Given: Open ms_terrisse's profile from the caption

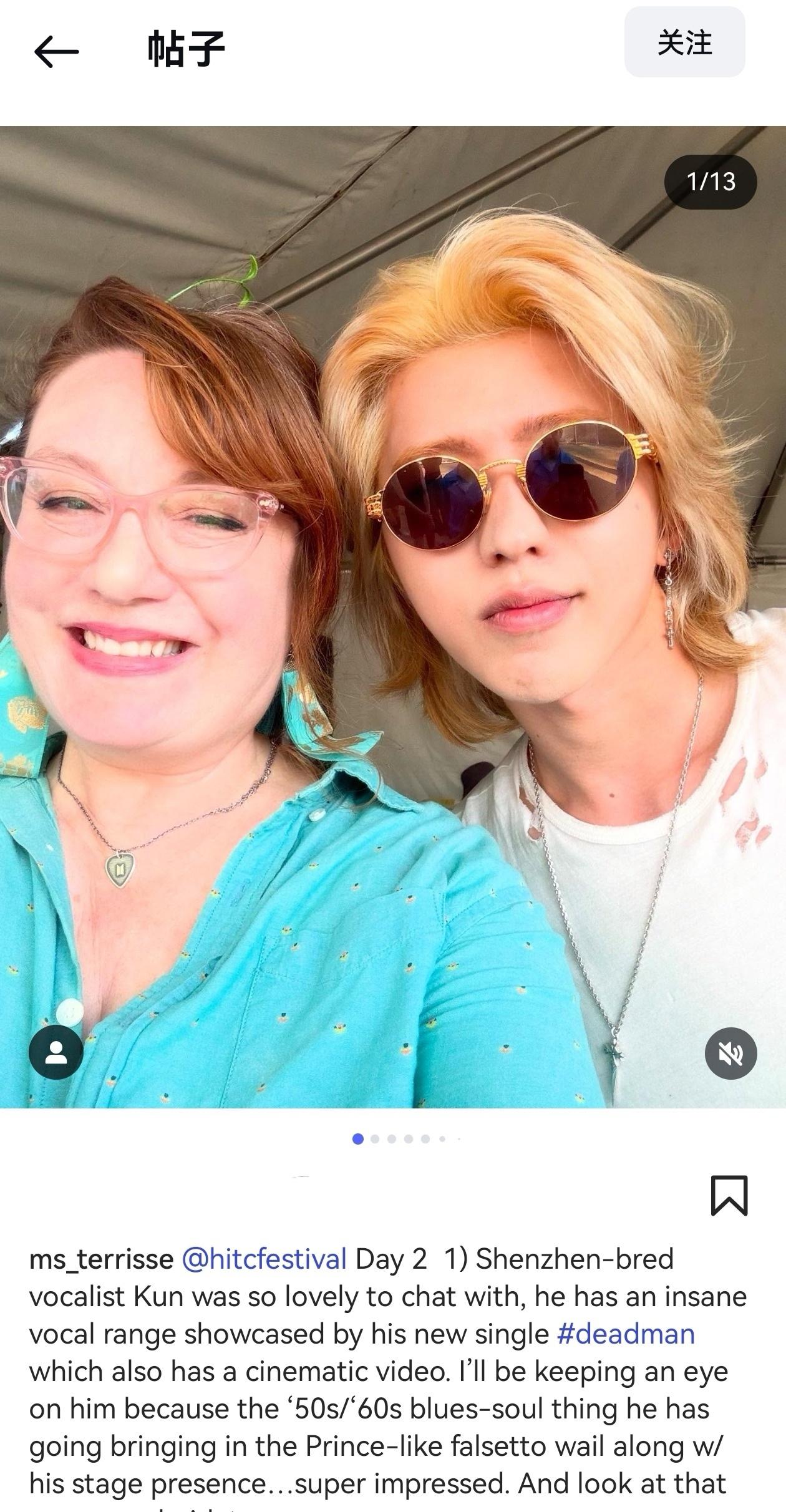Looking at the screenshot, I should pyautogui.click(x=101, y=1259).
